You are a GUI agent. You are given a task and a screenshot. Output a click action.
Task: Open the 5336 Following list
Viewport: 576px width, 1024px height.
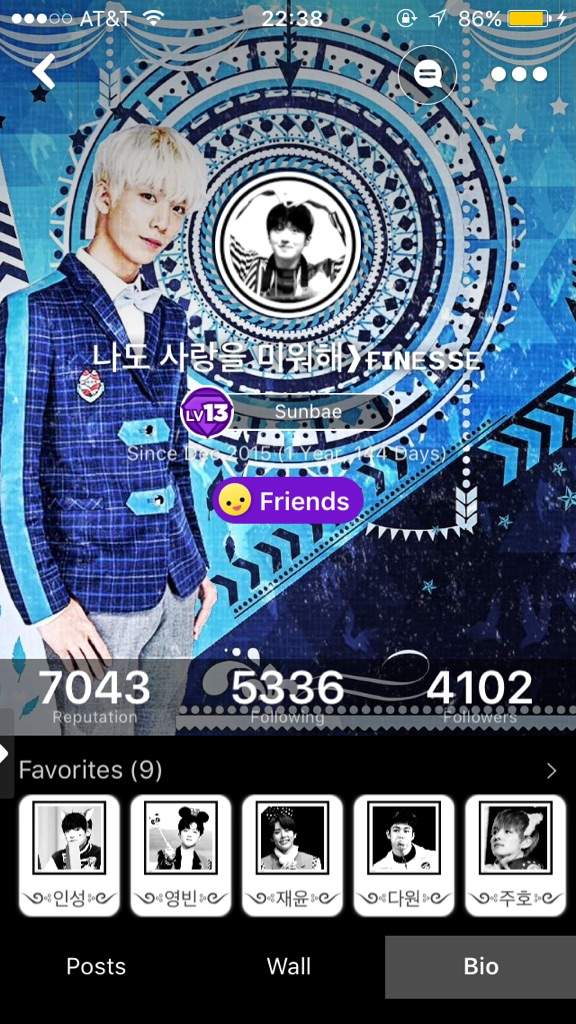click(x=287, y=697)
